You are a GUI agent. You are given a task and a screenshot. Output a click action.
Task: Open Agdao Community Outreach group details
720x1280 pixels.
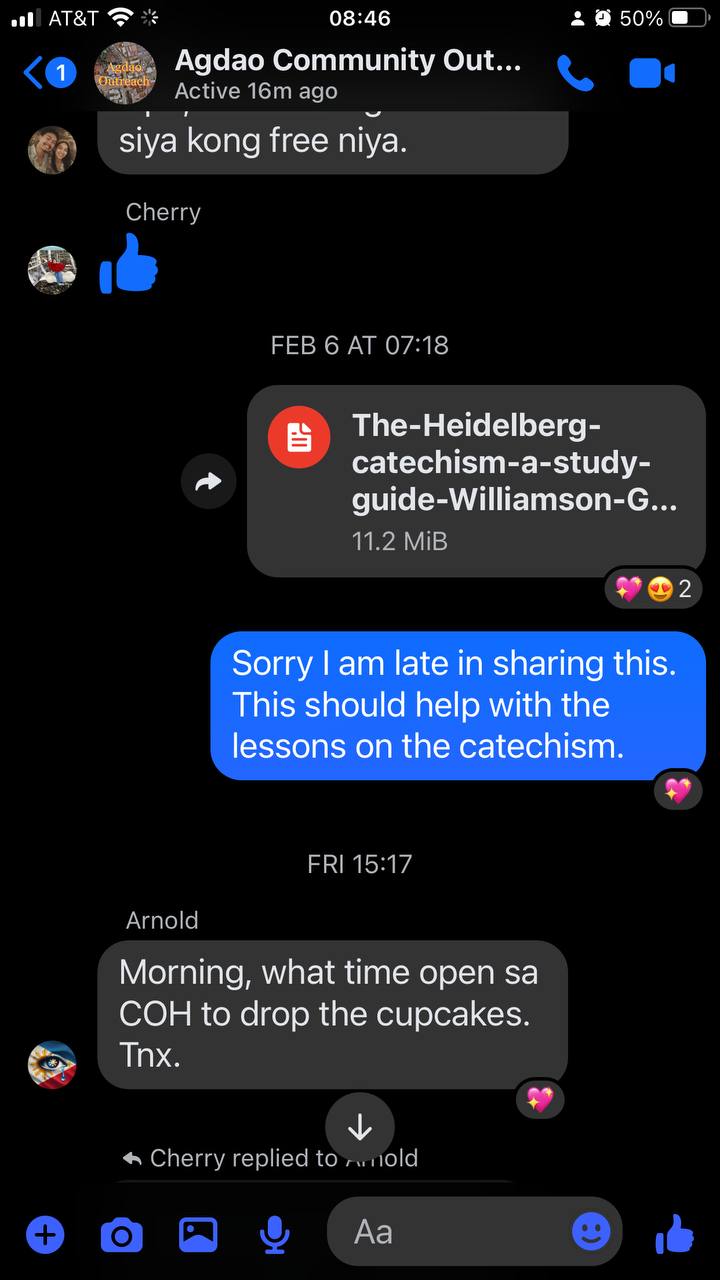tap(347, 73)
